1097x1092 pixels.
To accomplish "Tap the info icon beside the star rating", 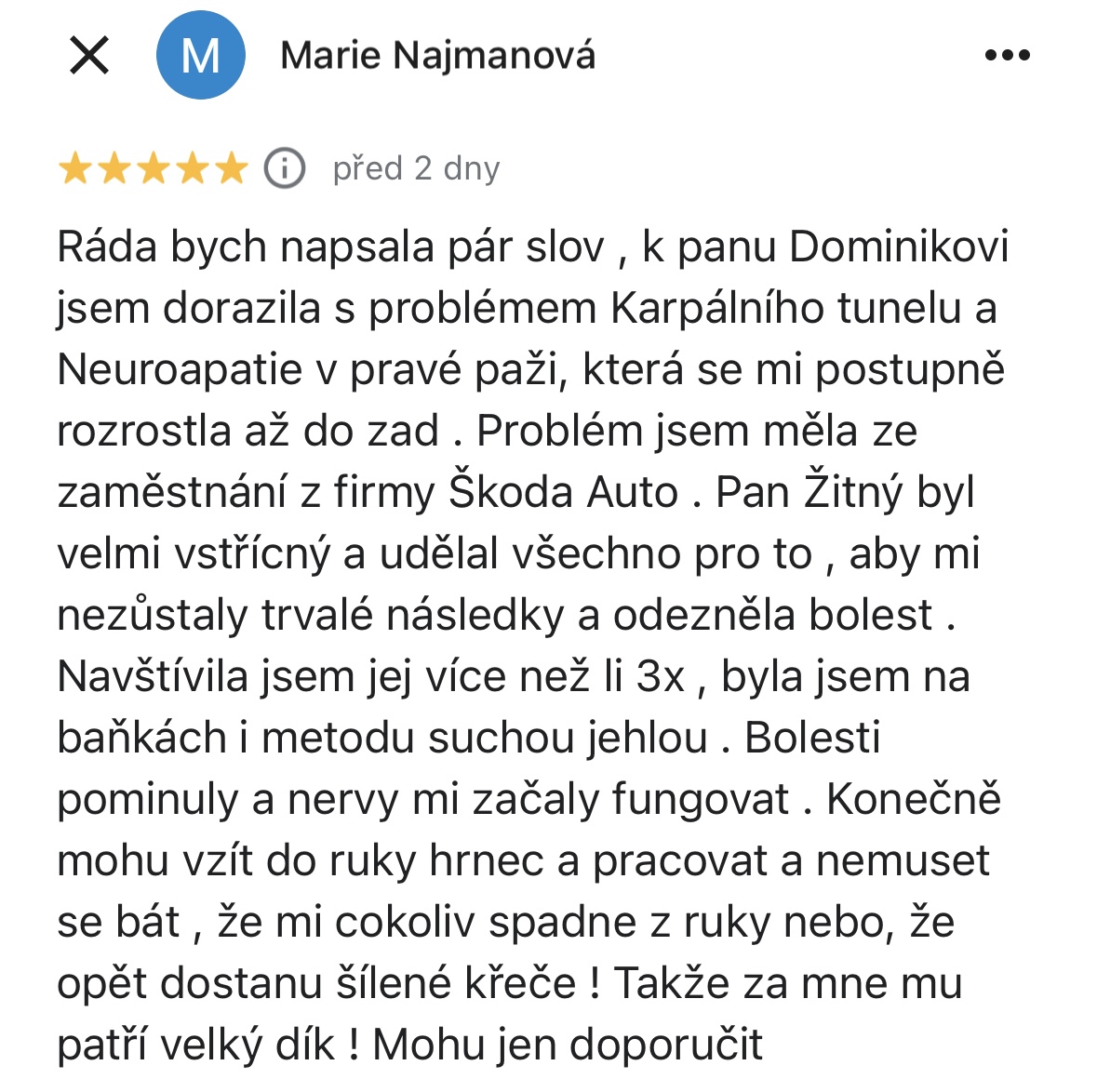I will (285, 168).
